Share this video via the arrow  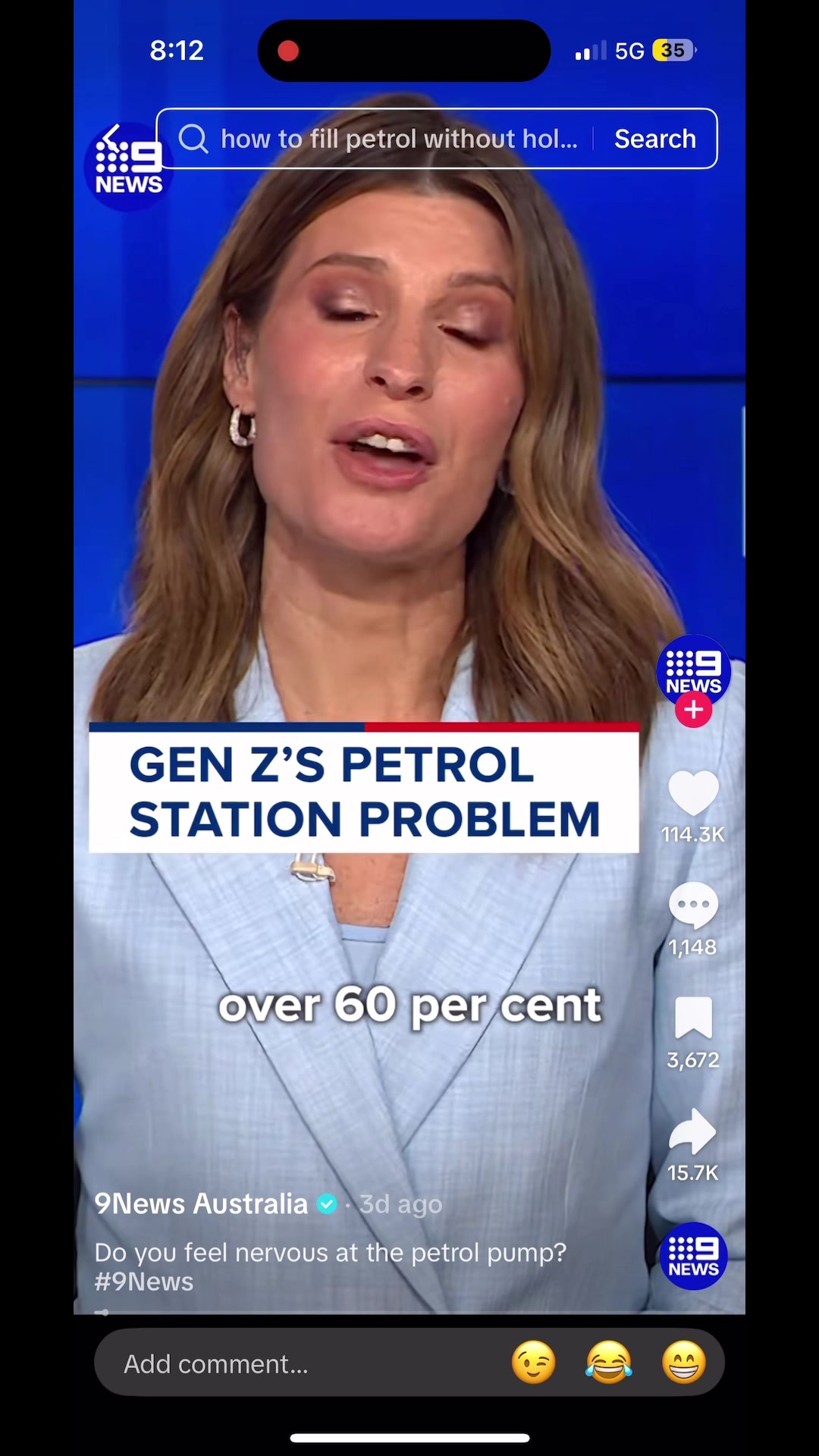[x=693, y=1131]
